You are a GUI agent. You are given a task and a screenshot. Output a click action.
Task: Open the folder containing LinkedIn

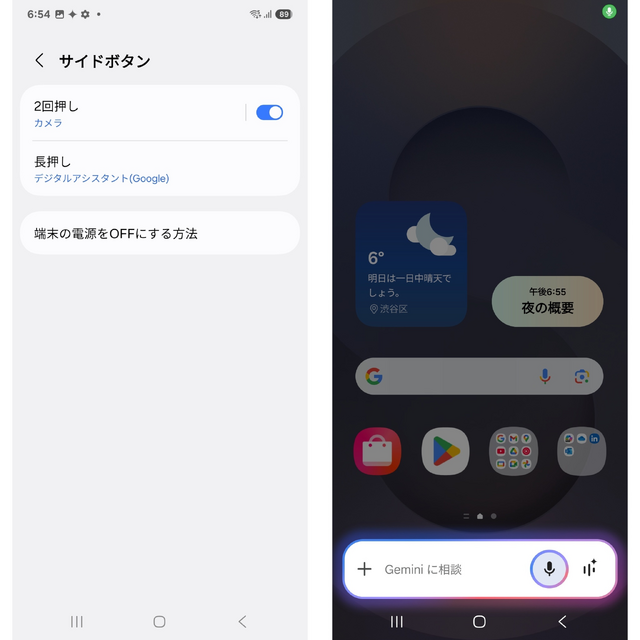tap(581, 452)
